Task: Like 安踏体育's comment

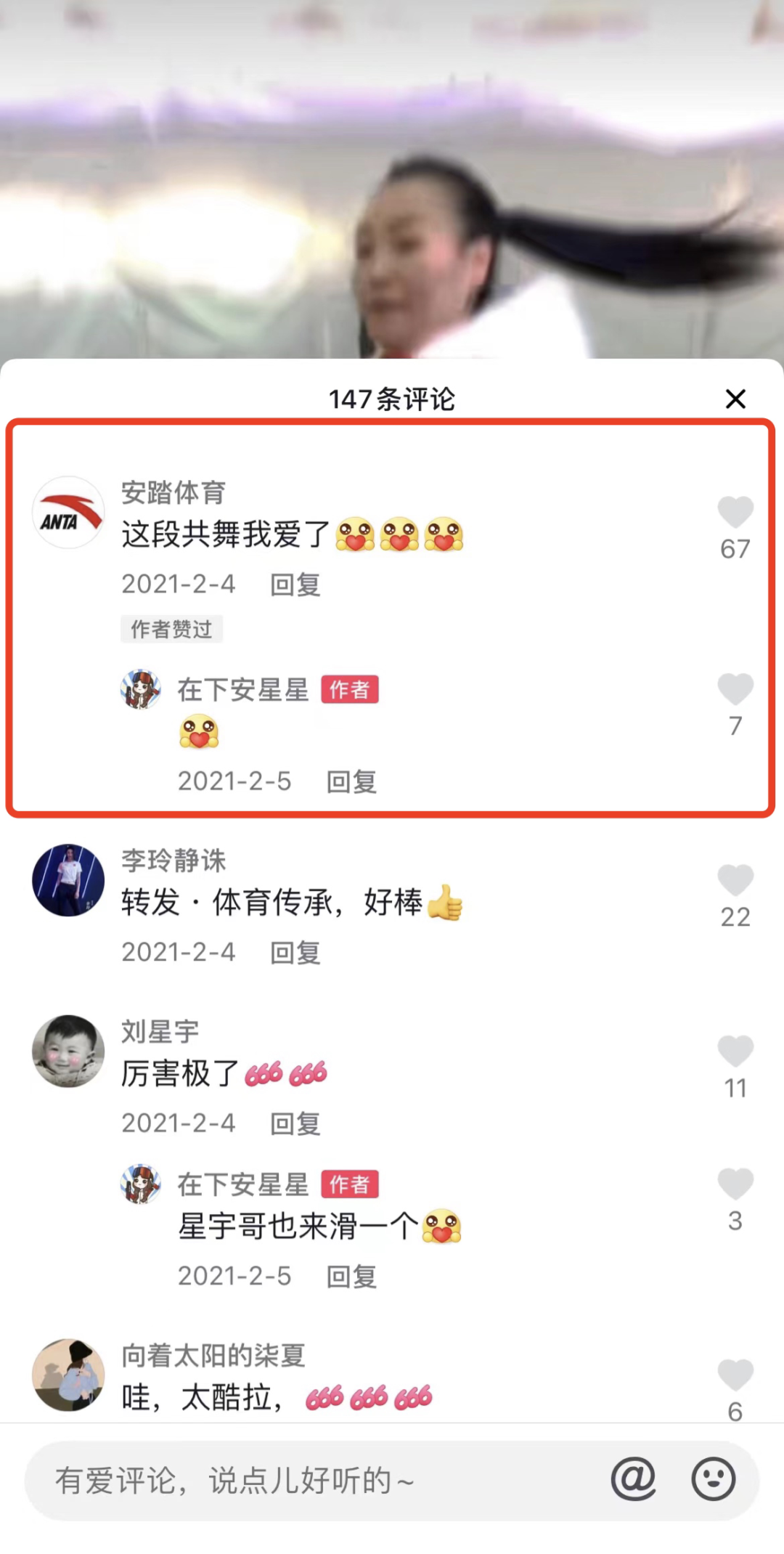Action: click(735, 513)
